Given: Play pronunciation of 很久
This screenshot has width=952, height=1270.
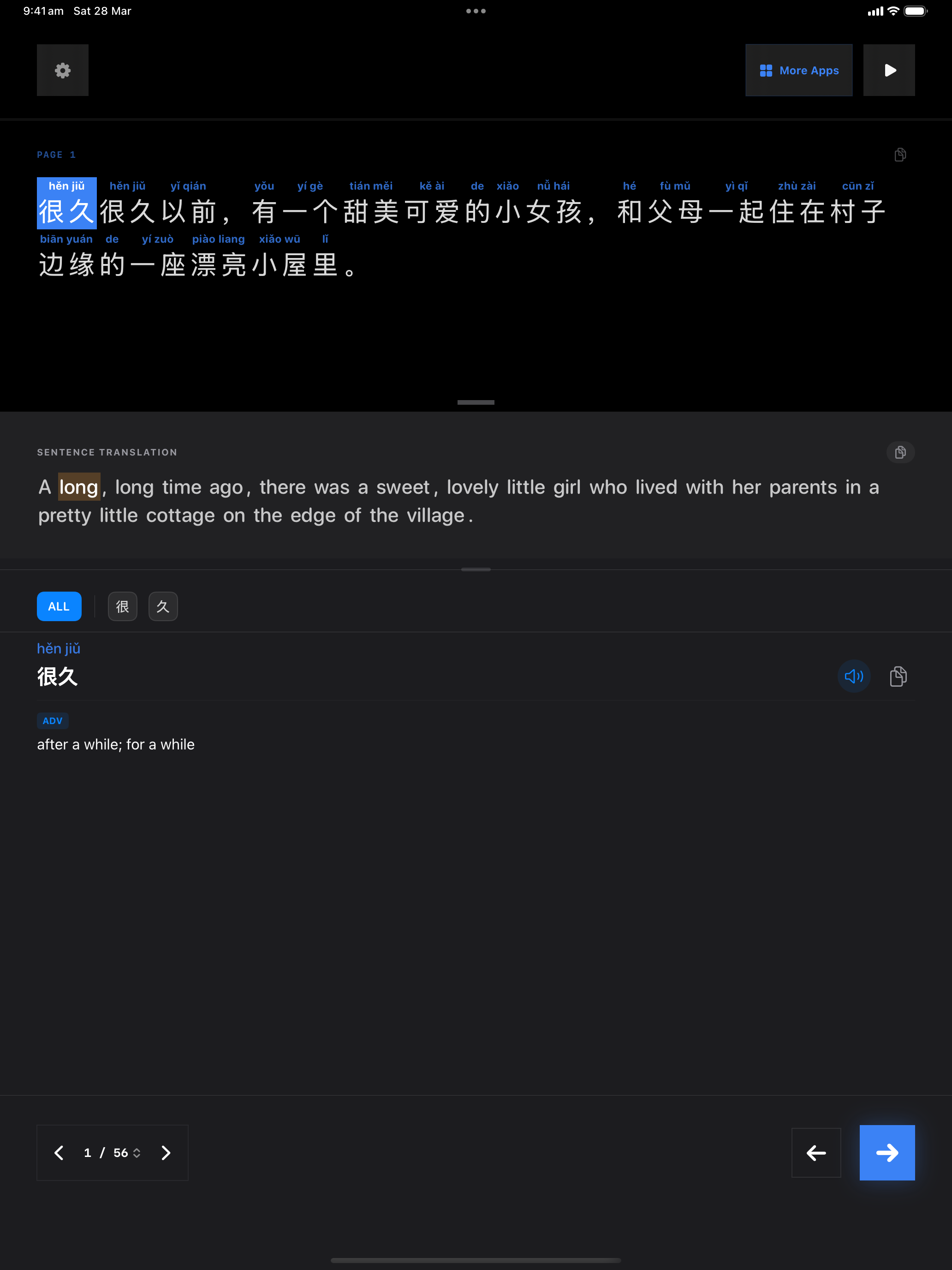Looking at the screenshot, I should pos(853,676).
